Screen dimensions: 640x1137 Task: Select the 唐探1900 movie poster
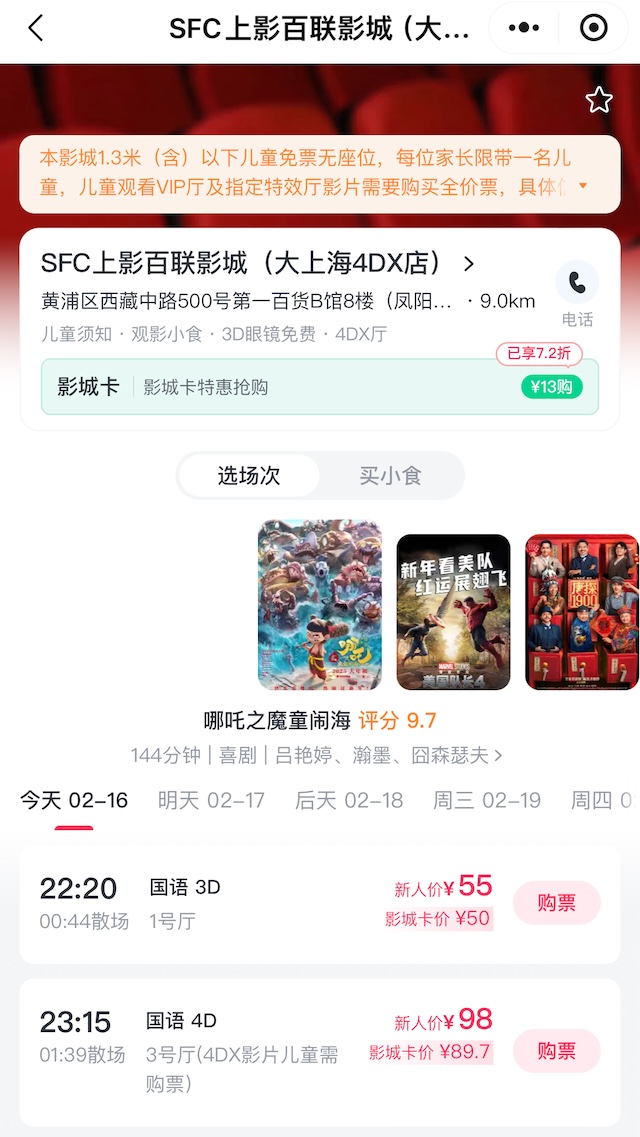click(580, 612)
